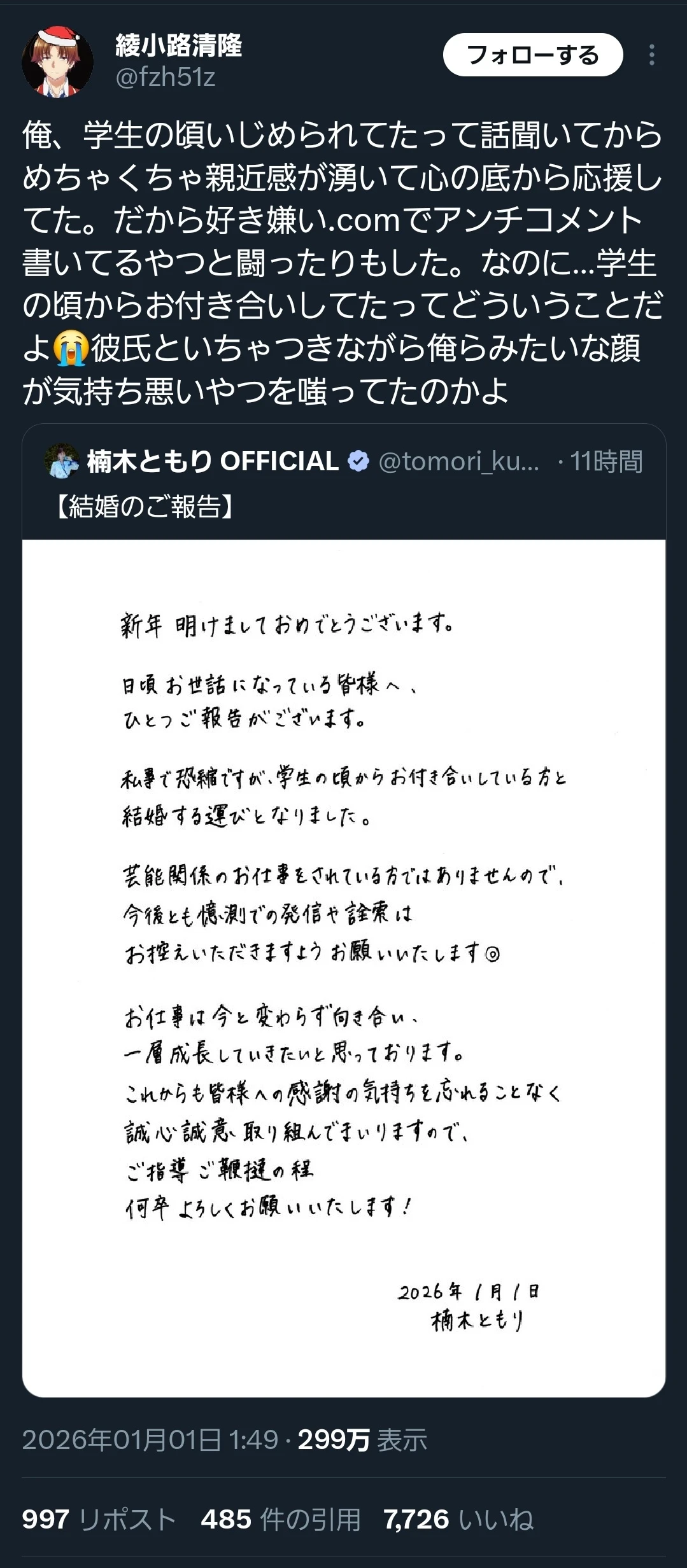Open 綾小路清隆's profile avatar
Screen dimensions: 687x1568
[x=57, y=62]
